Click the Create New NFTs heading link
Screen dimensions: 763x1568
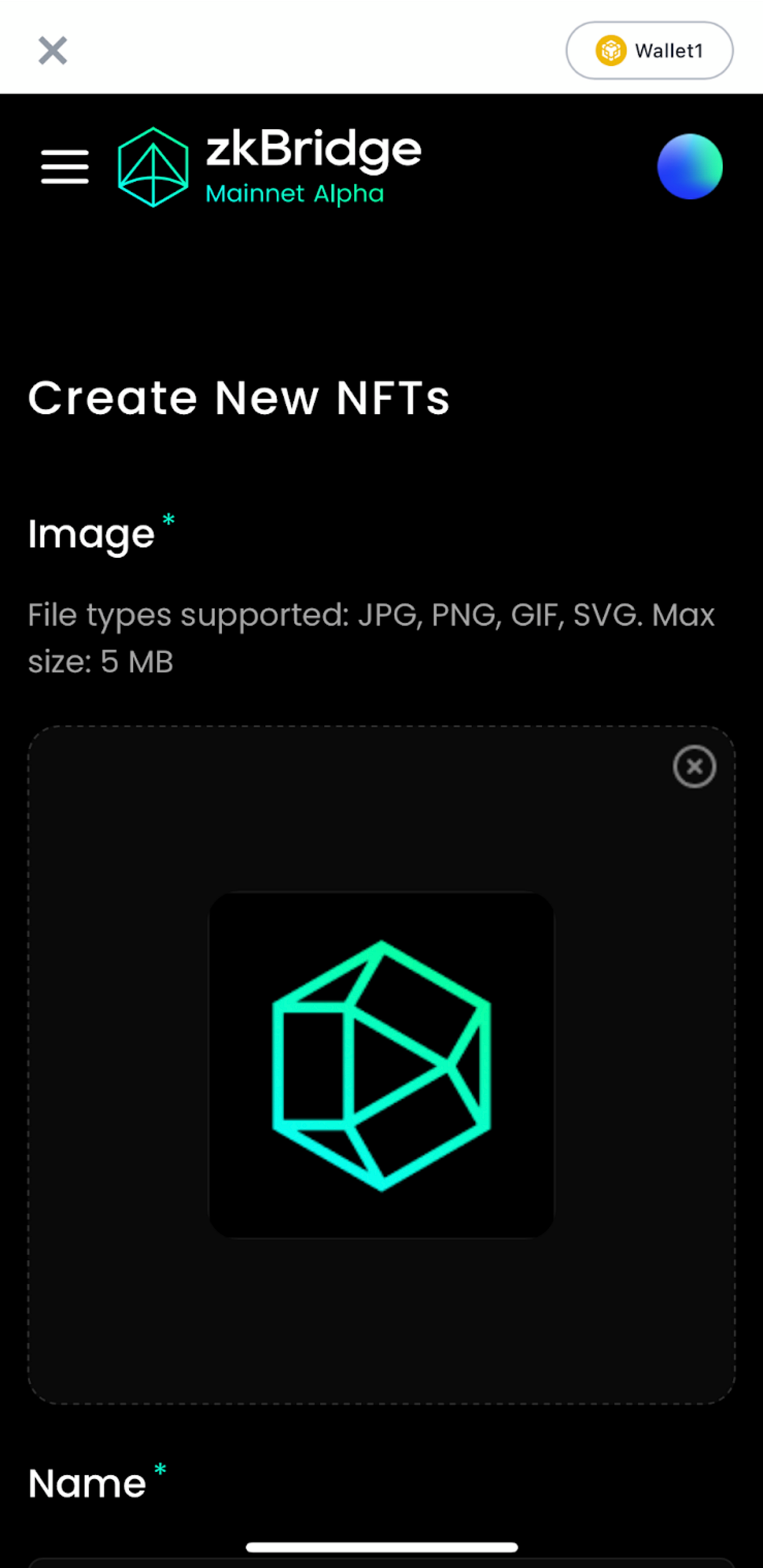[x=238, y=397]
